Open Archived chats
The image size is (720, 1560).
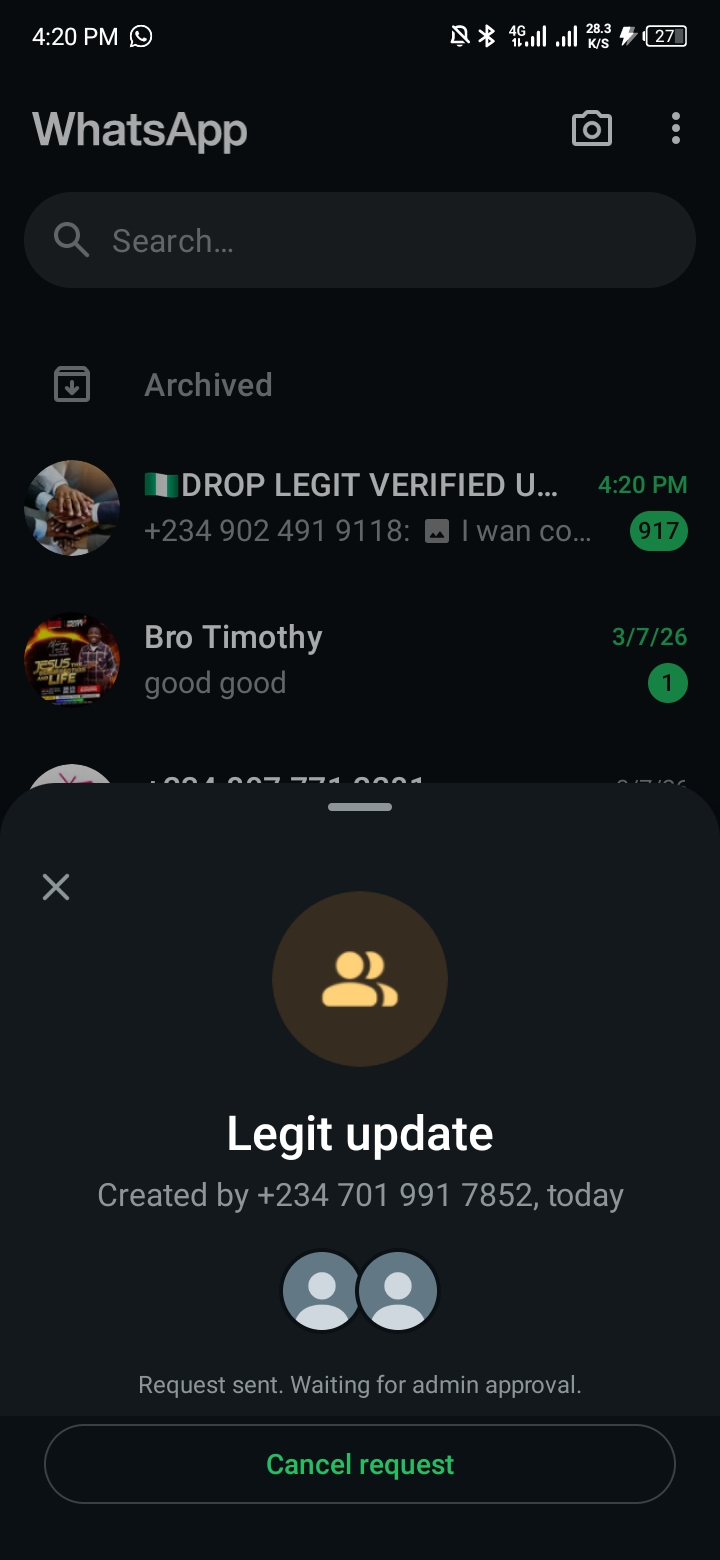[x=208, y=385]
